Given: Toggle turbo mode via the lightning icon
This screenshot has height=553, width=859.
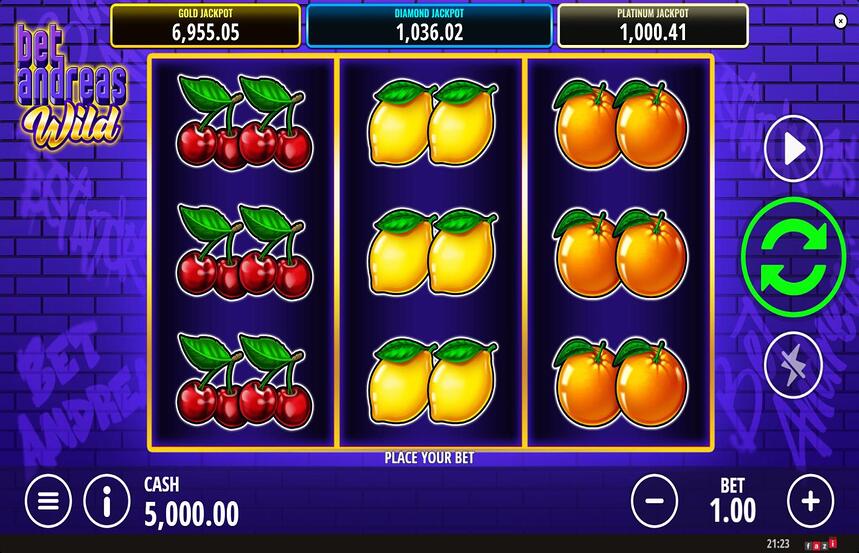Looking at the screenshot, I should (x=793, y=364).
